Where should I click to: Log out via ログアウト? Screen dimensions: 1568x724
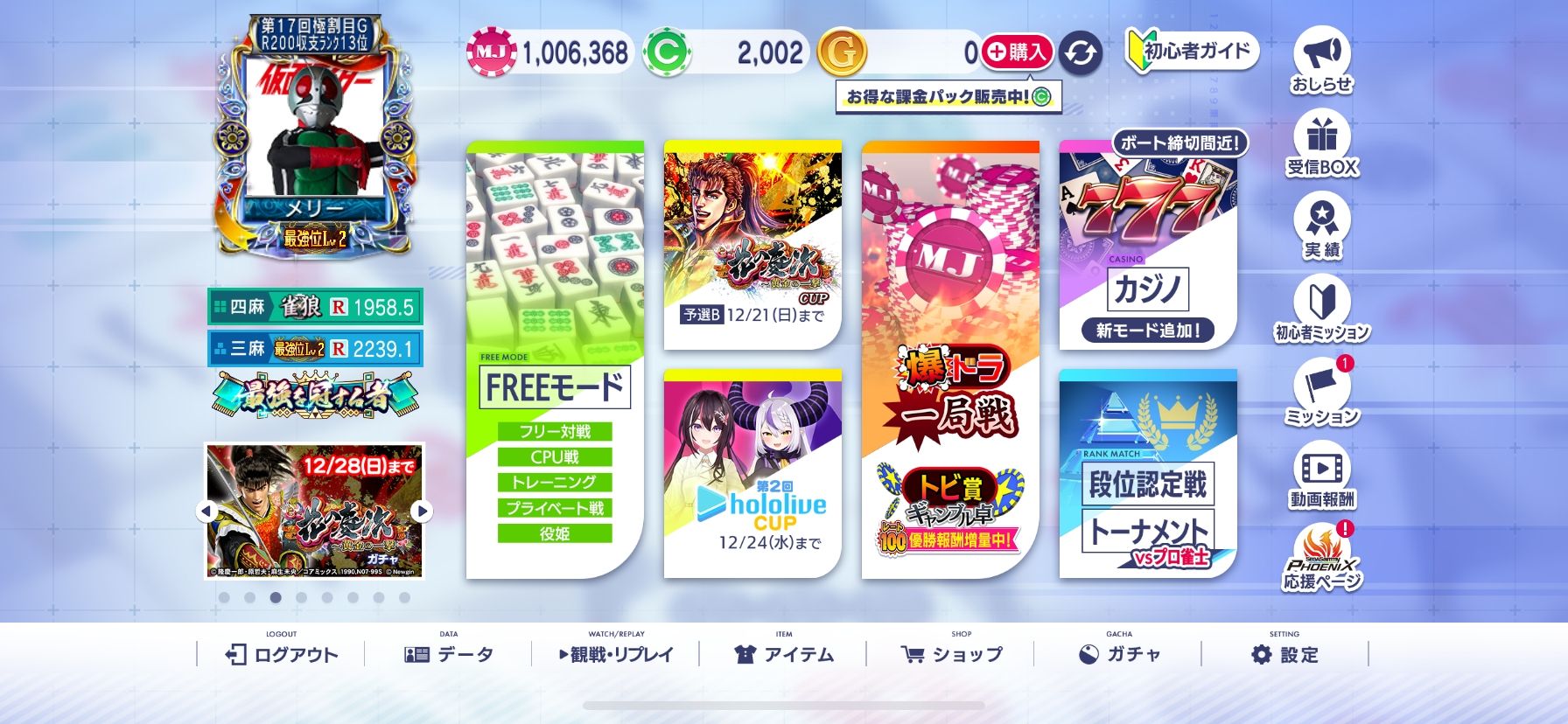[282, 654]
